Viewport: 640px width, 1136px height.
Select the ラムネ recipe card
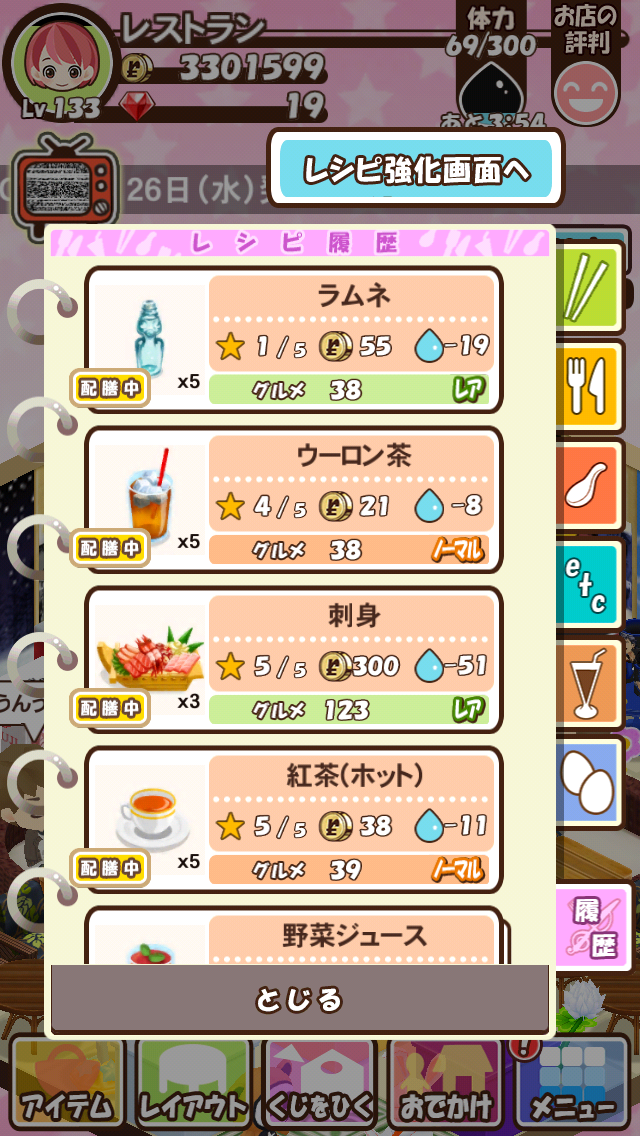coord(294,340)
